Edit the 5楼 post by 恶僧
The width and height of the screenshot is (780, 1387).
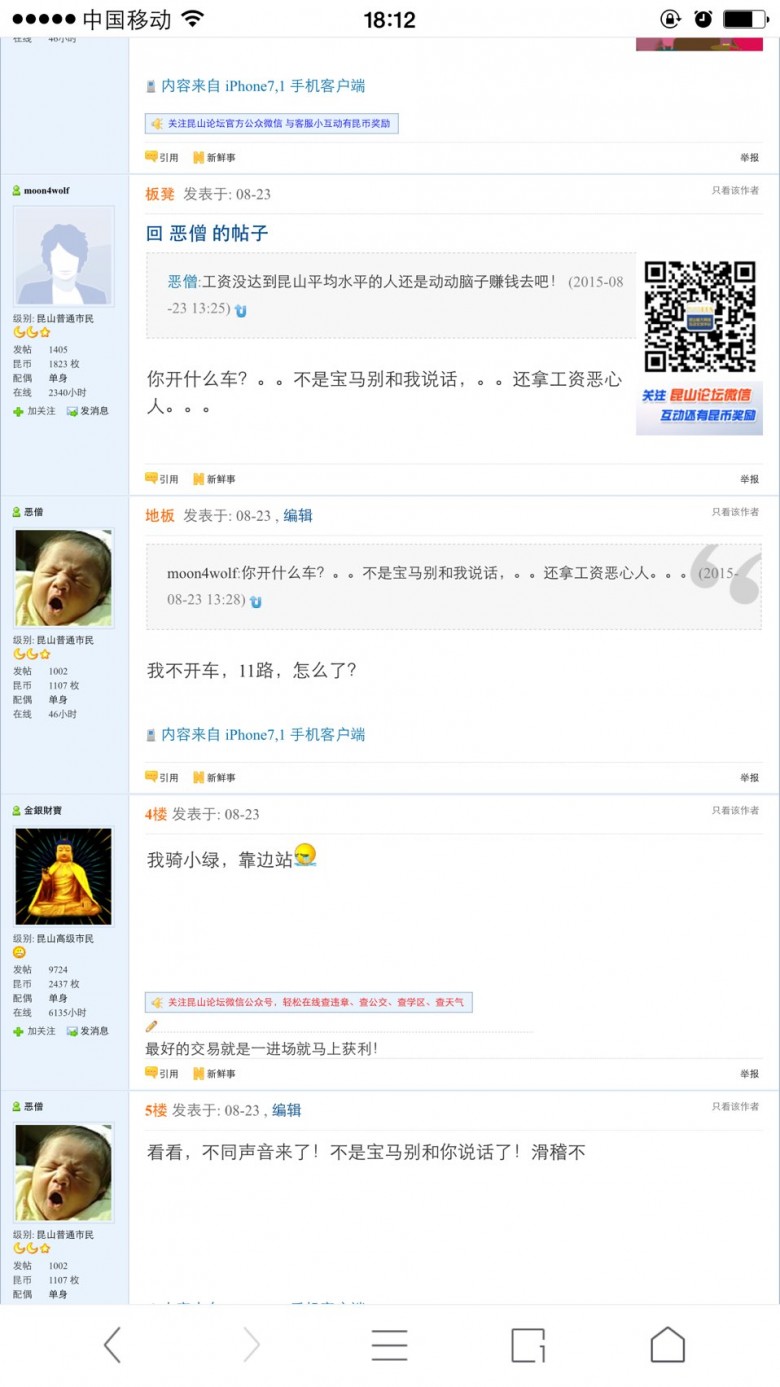coord(286,1110)
